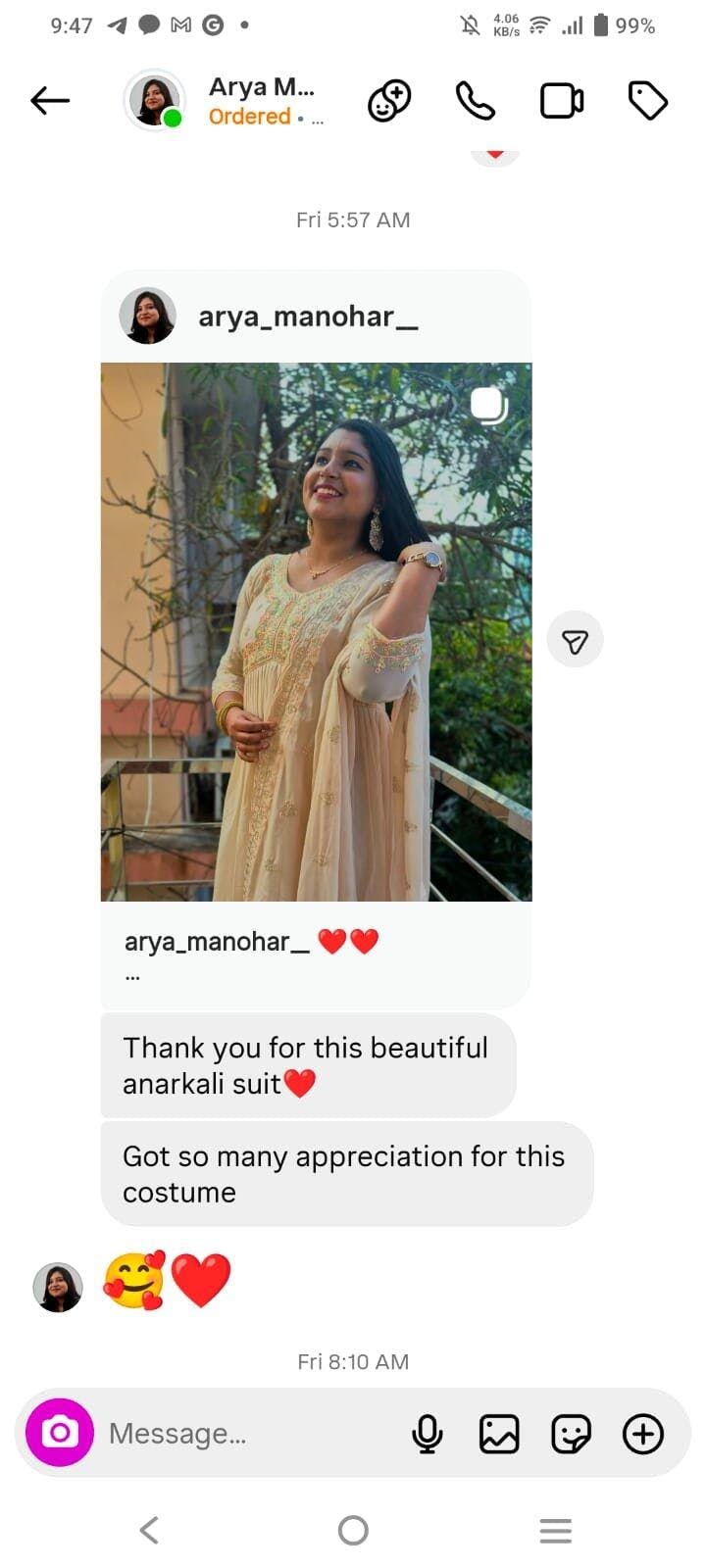Forward the shared post using send icon
The height and width of the screenshot is (1568, 706).
(x=575, y=641)
